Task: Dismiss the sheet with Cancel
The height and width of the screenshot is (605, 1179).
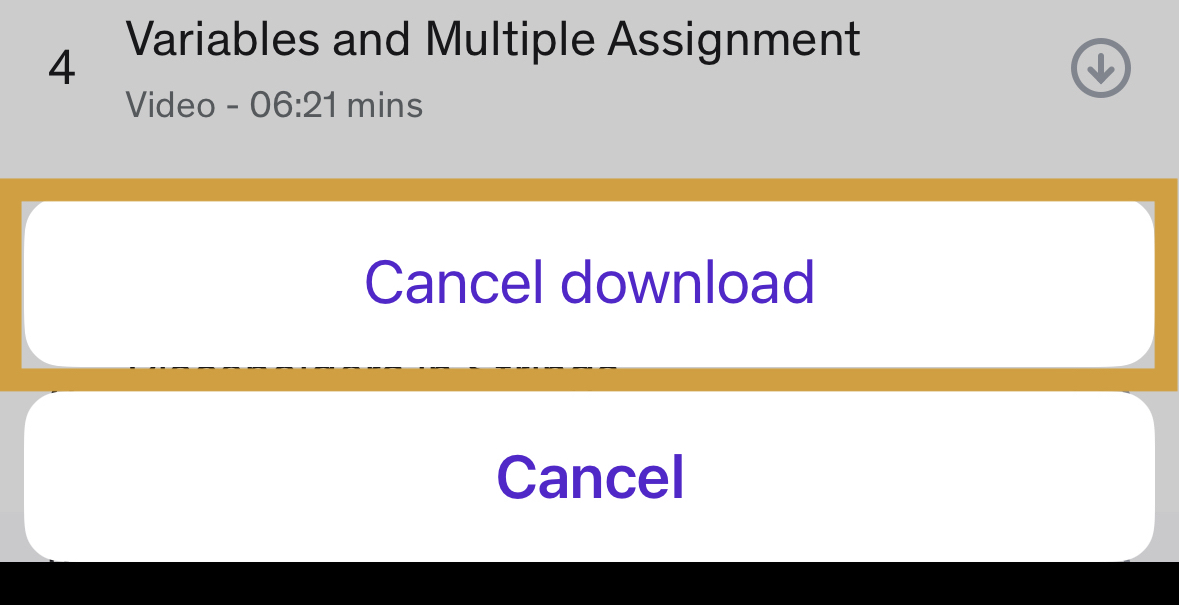Action: pos(589,476)
